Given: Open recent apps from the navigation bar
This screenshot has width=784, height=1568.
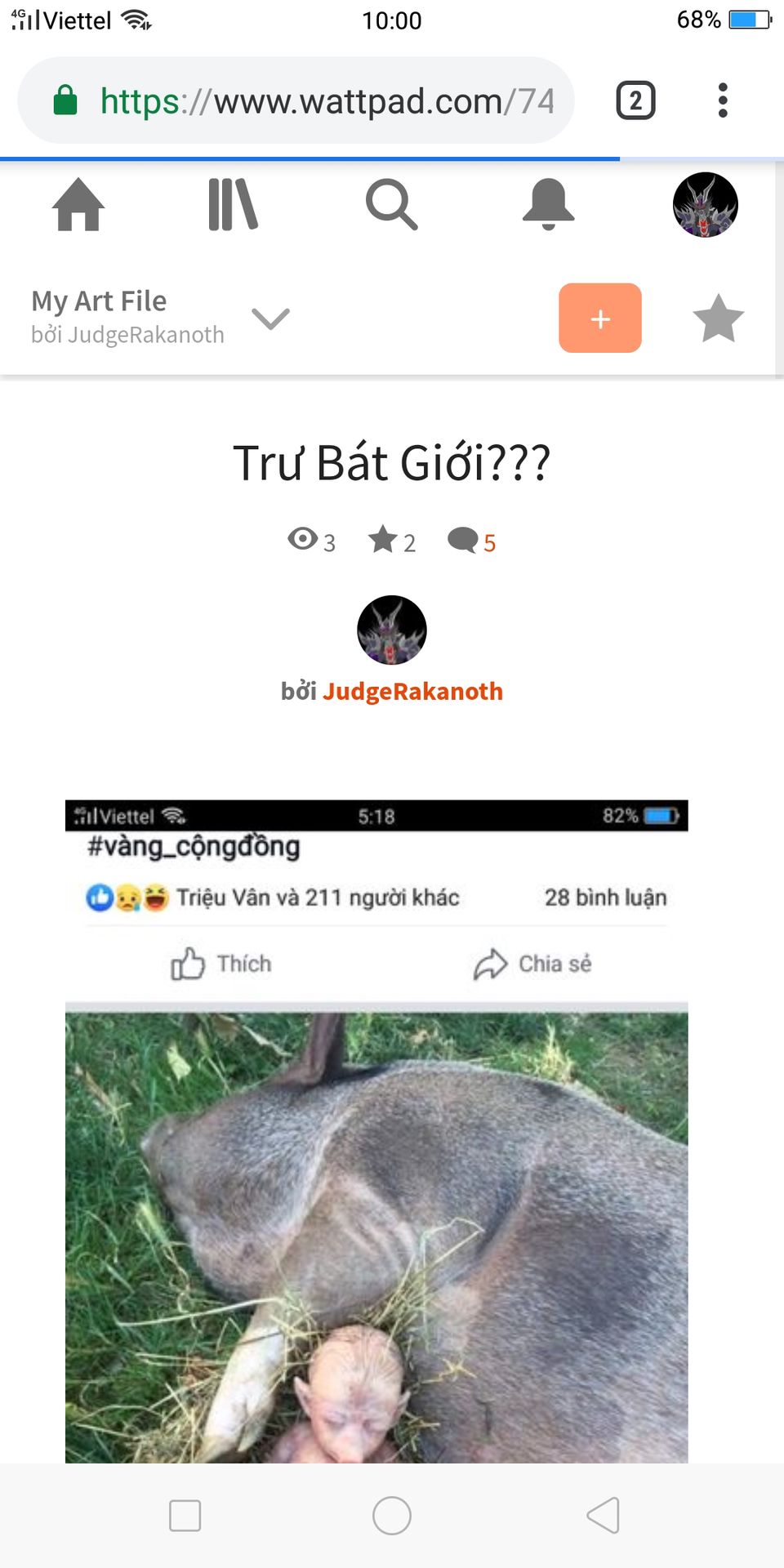Looking at the screenshot, I should 185,1516.
